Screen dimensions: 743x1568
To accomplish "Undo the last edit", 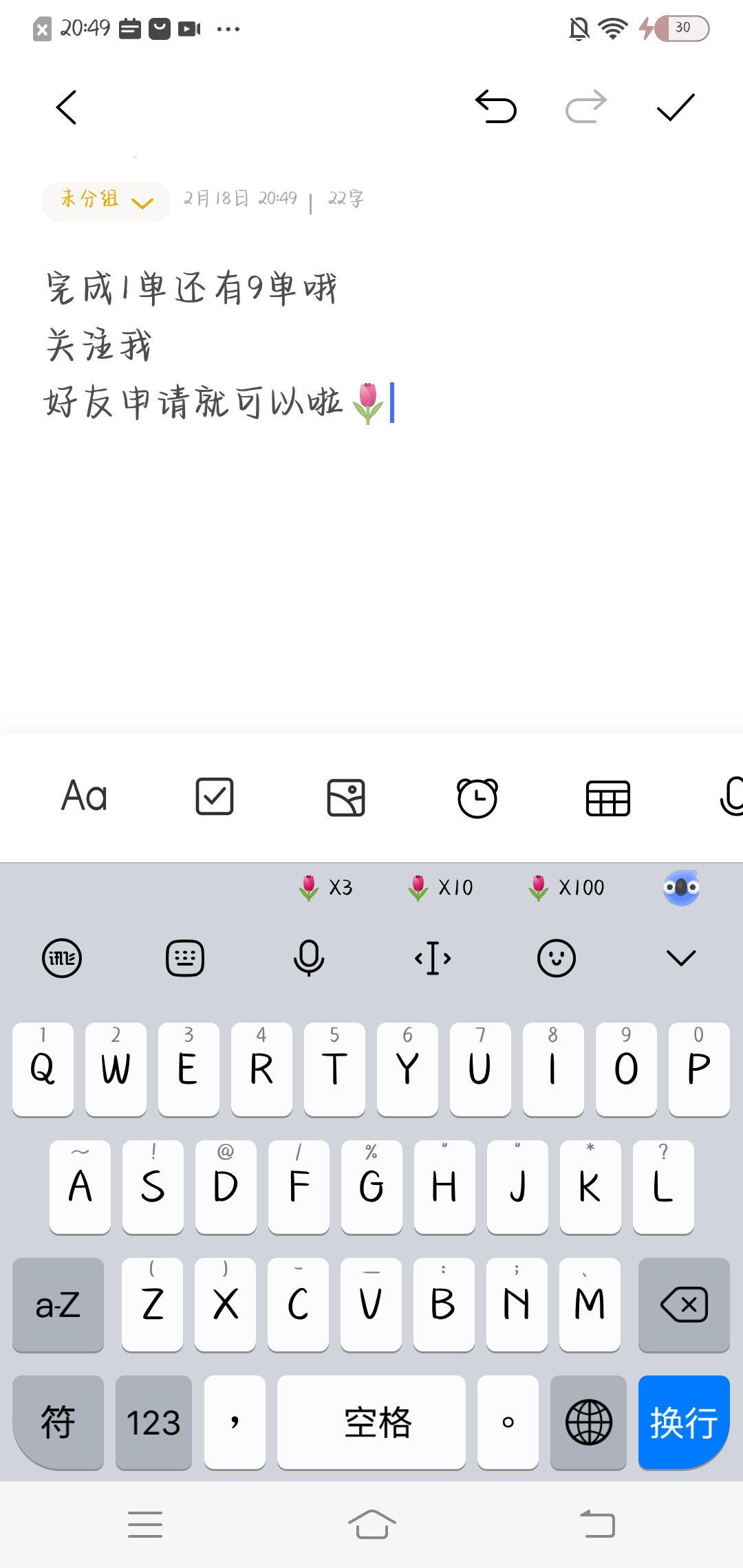I will pyautogui.click(x=495, y=107).
